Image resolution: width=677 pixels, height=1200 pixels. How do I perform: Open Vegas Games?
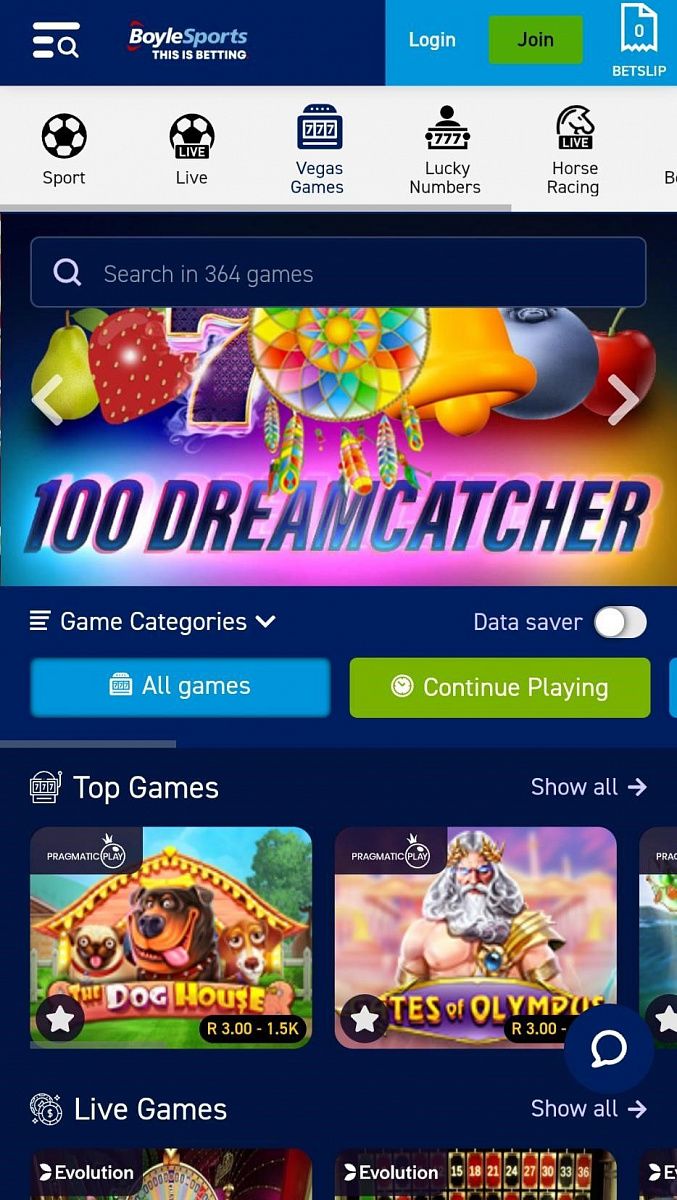point(318,150)
